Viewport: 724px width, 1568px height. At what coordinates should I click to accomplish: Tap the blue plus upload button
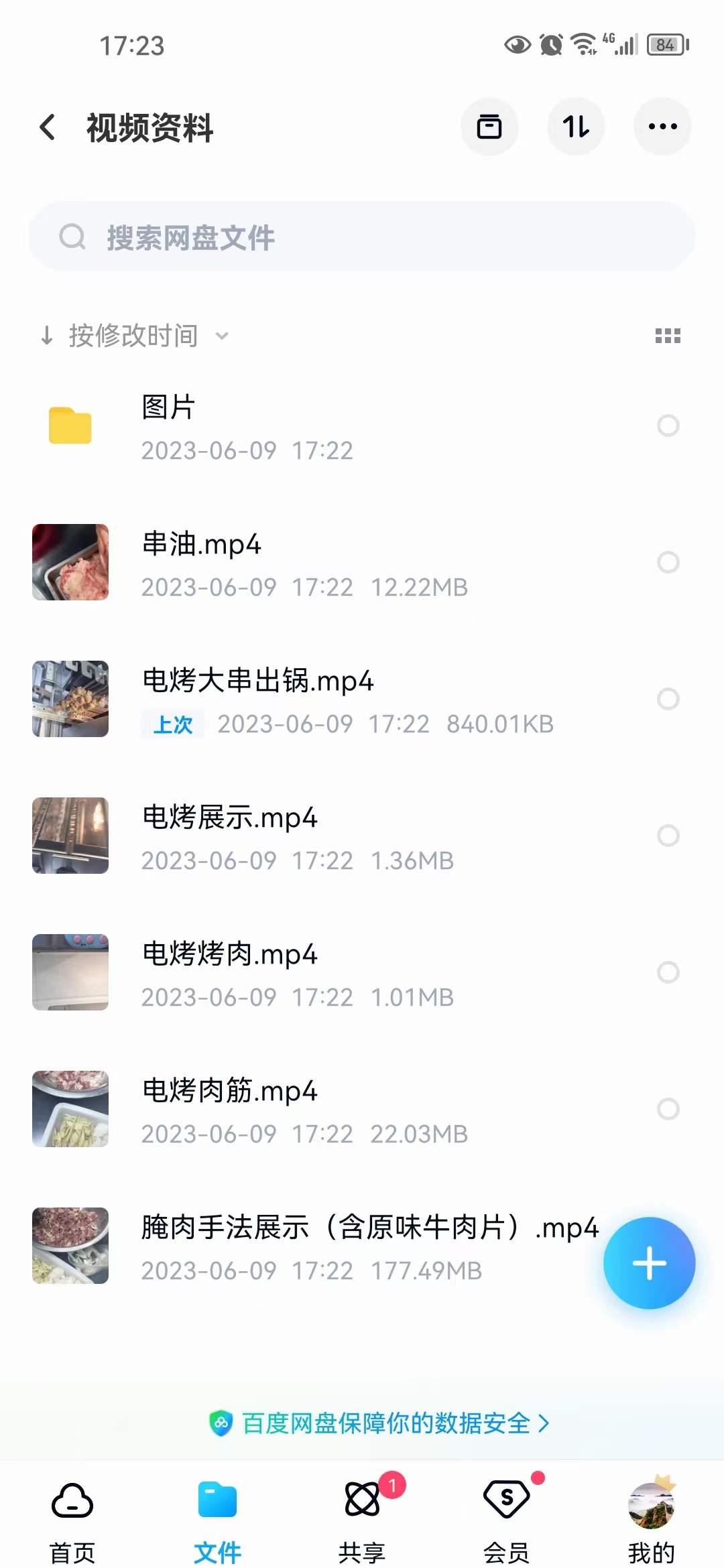click(649, 1262)
